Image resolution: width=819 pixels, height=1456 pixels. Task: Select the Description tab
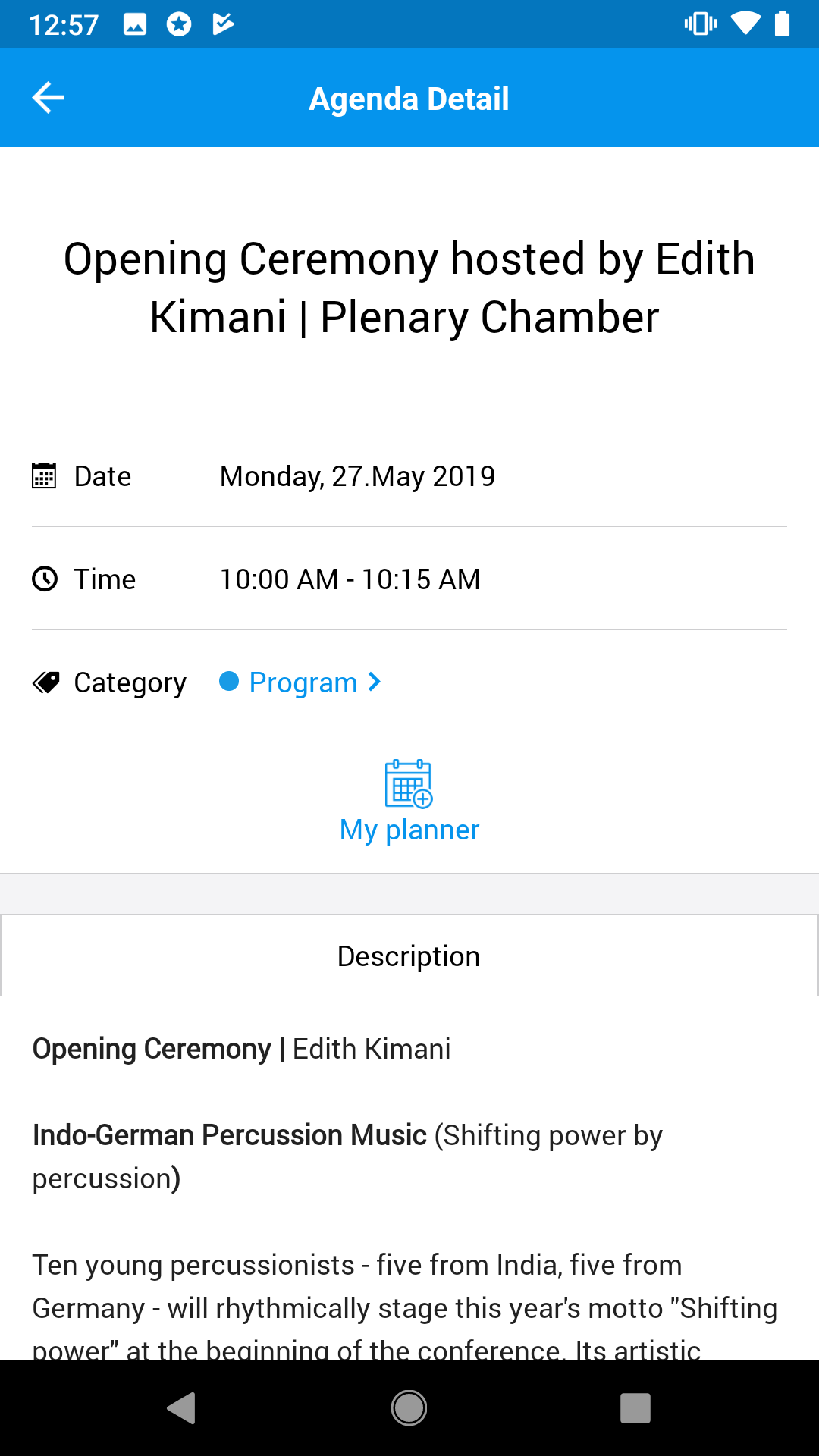coord(409,955)
